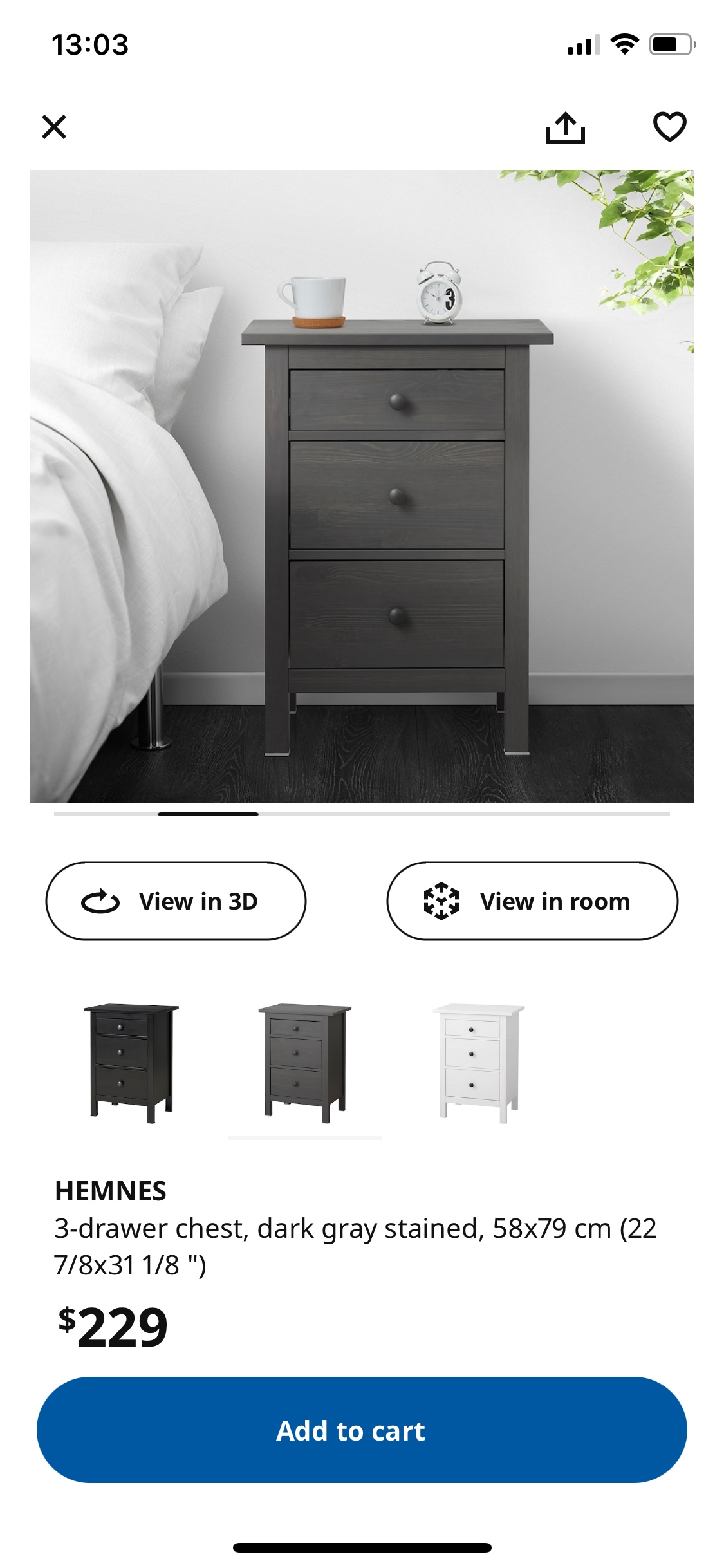Select the dark gray stained variant
This screenshot has width=724, height=1568.
click(305, 1062)
